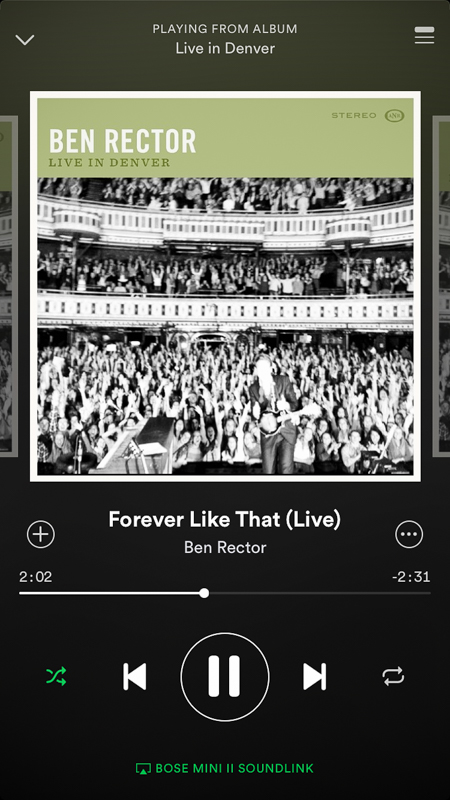Skip to the next track
The width and height of the screenshot is (450, 800).
314,677
